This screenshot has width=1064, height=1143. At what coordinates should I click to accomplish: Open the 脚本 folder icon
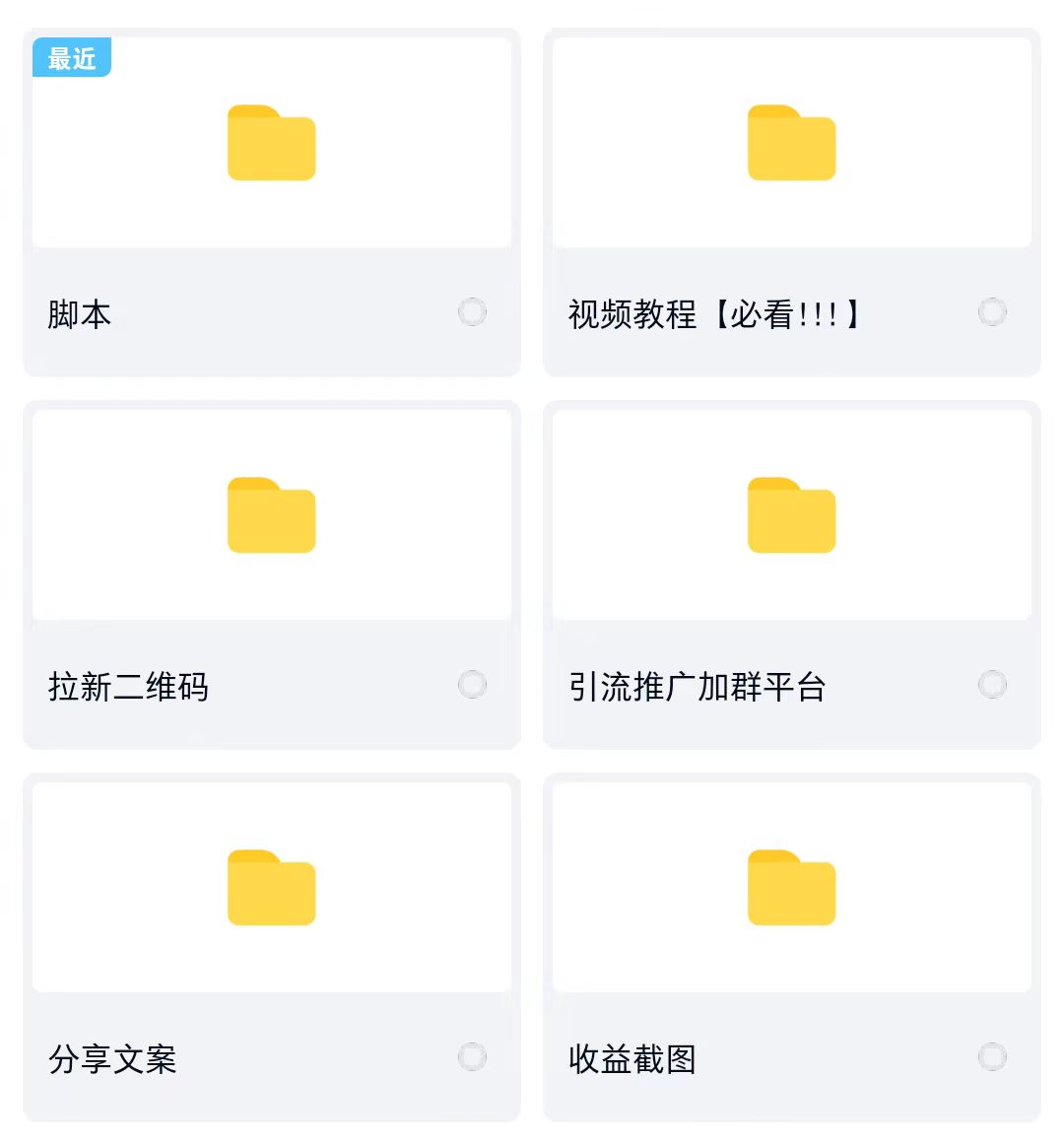coord(271,144)
